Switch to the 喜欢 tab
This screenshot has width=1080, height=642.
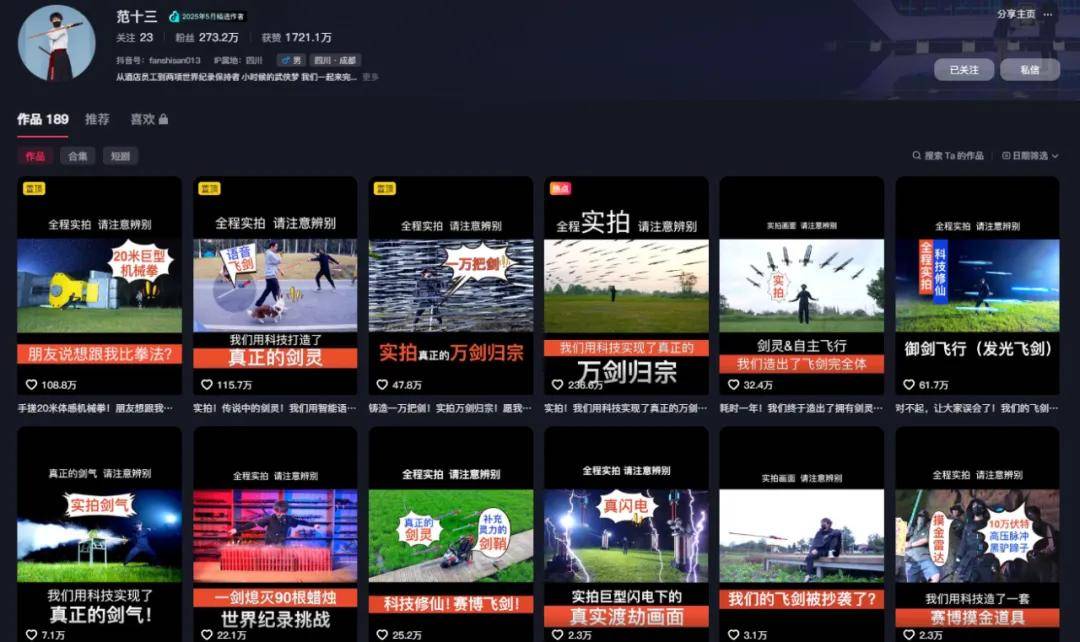click(148, 119)
